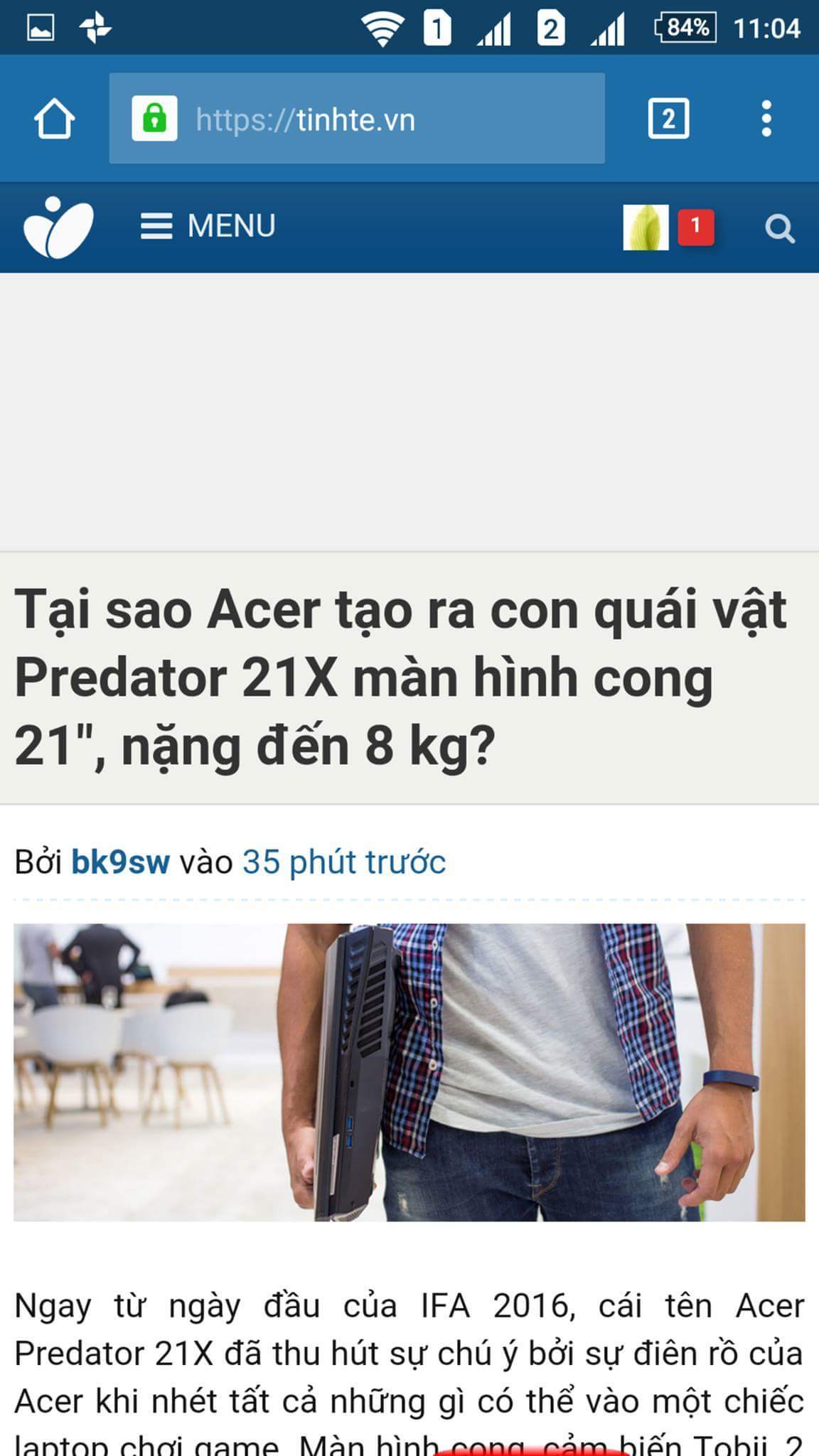
Task: Open the Predator 21X article photo
Action: click(409, 1072)
